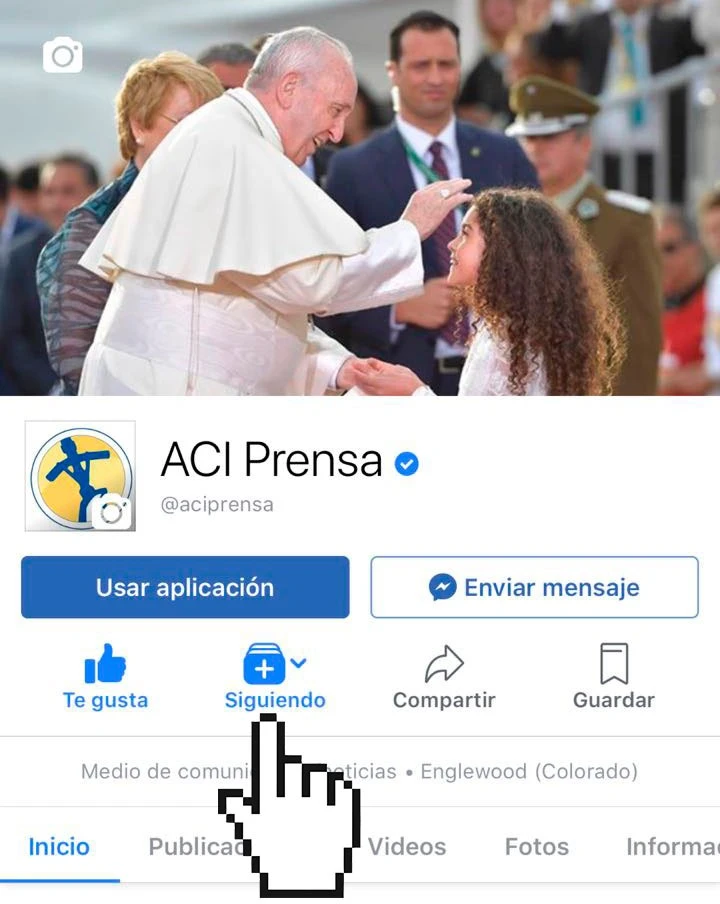Select the Inicio tab
This screenshot has height=904, width=720.
tap(59, 847)
